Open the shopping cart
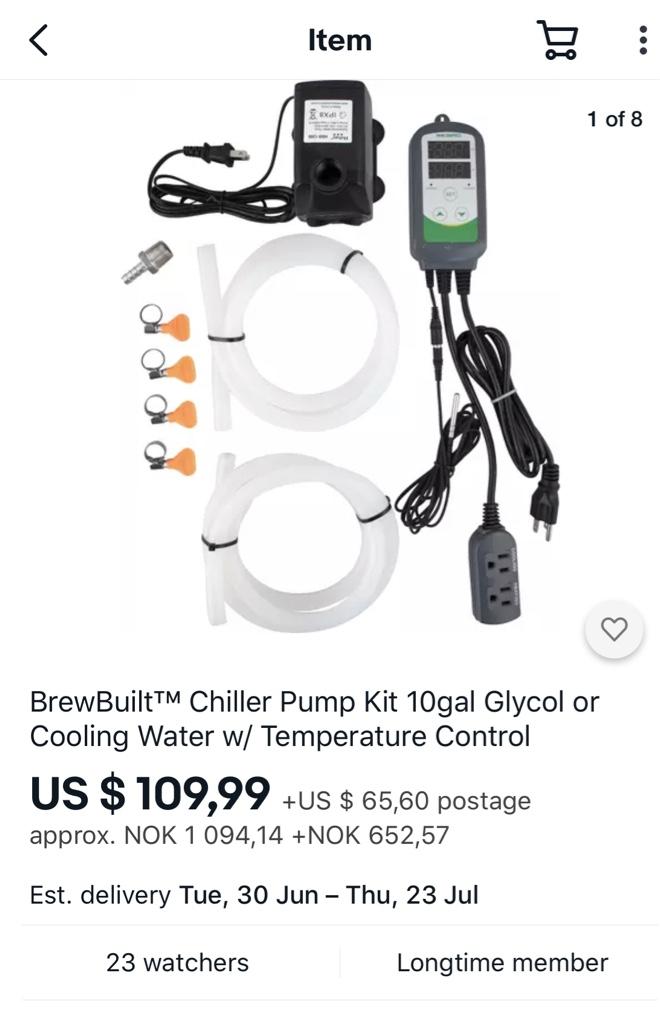 click(x=557, y=40)
